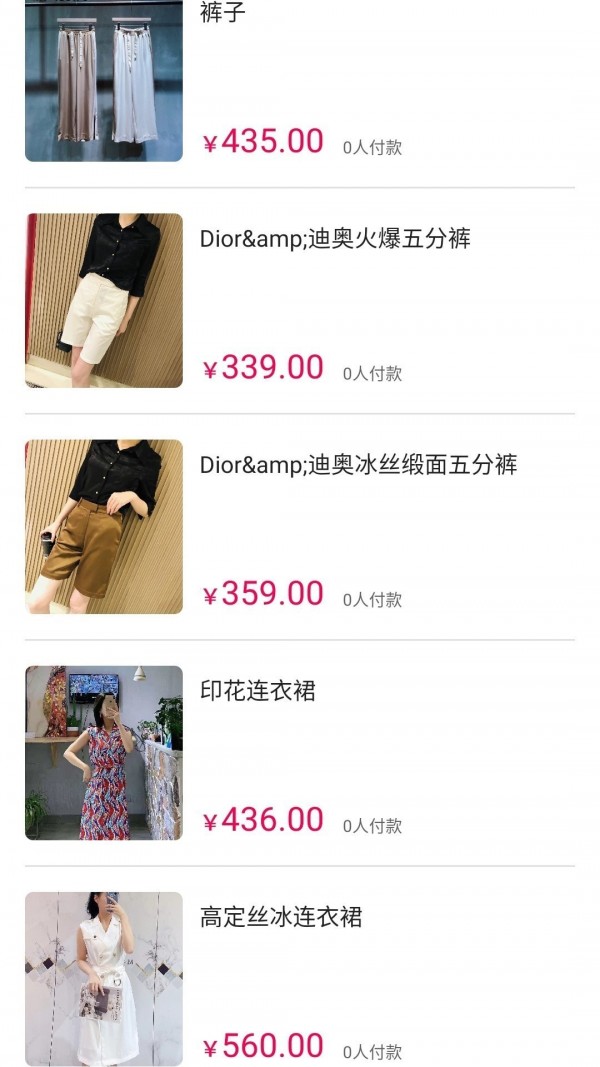View the 迪奥冰丝缎面五分裤 product
This screenshot has width=600, height=1067.
point(358,465)
